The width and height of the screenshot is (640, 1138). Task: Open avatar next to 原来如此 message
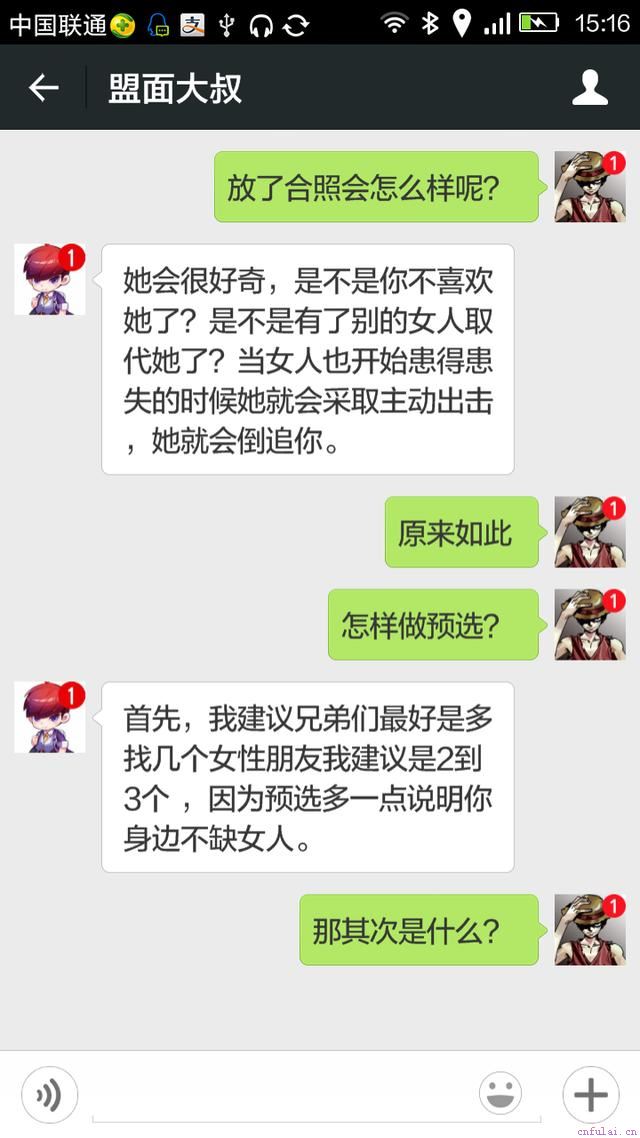[590, 532]
